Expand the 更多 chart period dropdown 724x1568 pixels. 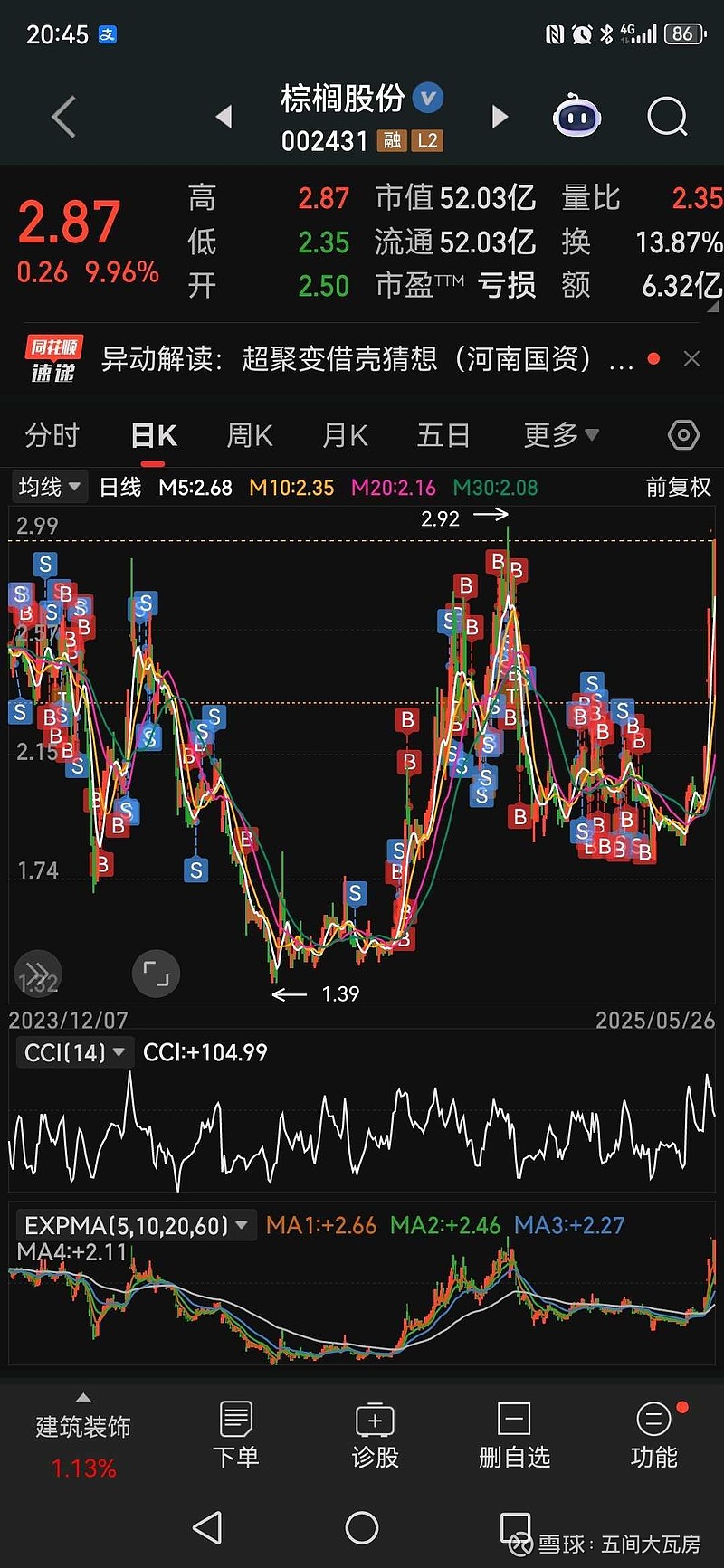pos(561,435)
